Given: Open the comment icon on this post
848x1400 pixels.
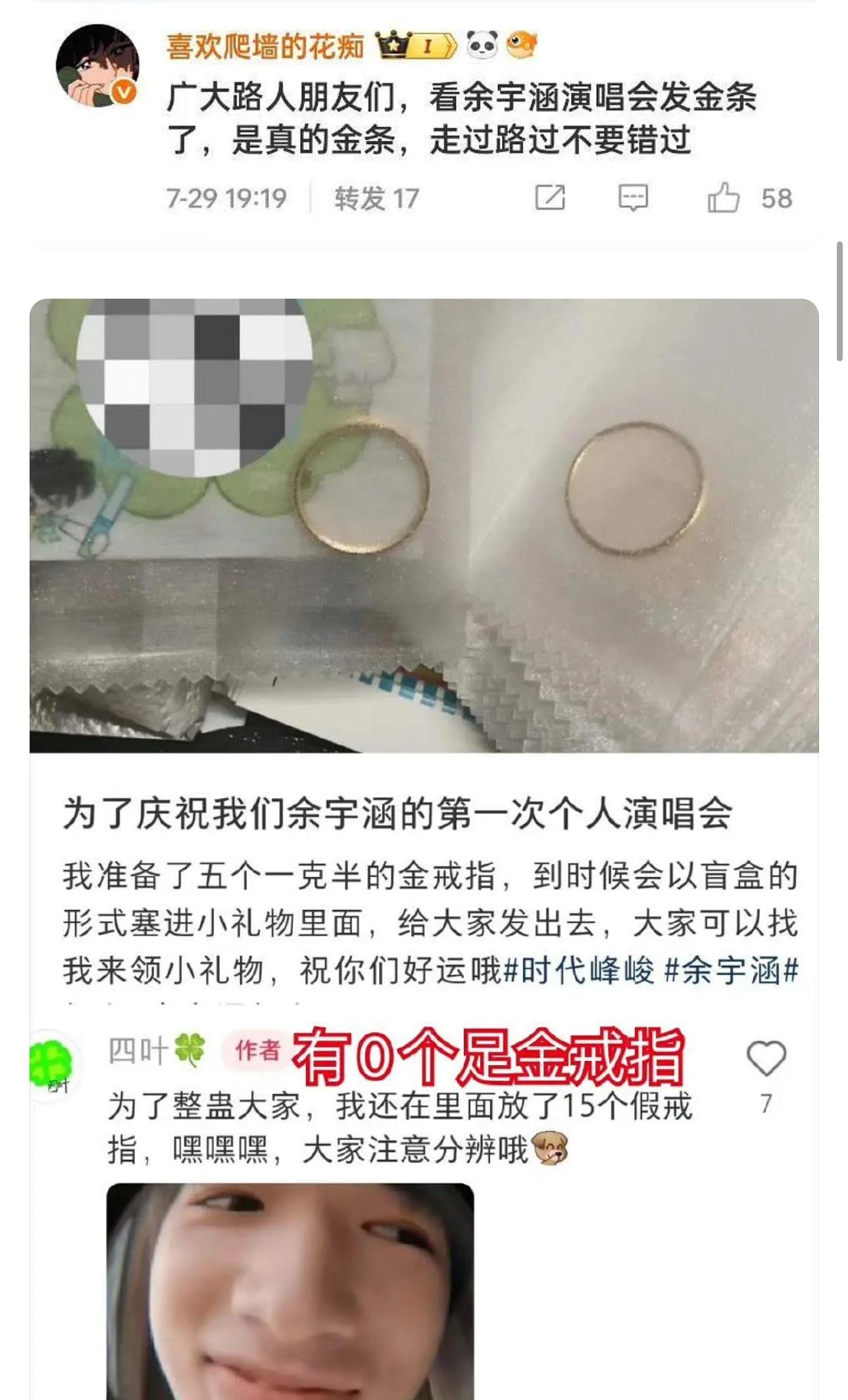Looking at the screenshot, I should (633, 198).
